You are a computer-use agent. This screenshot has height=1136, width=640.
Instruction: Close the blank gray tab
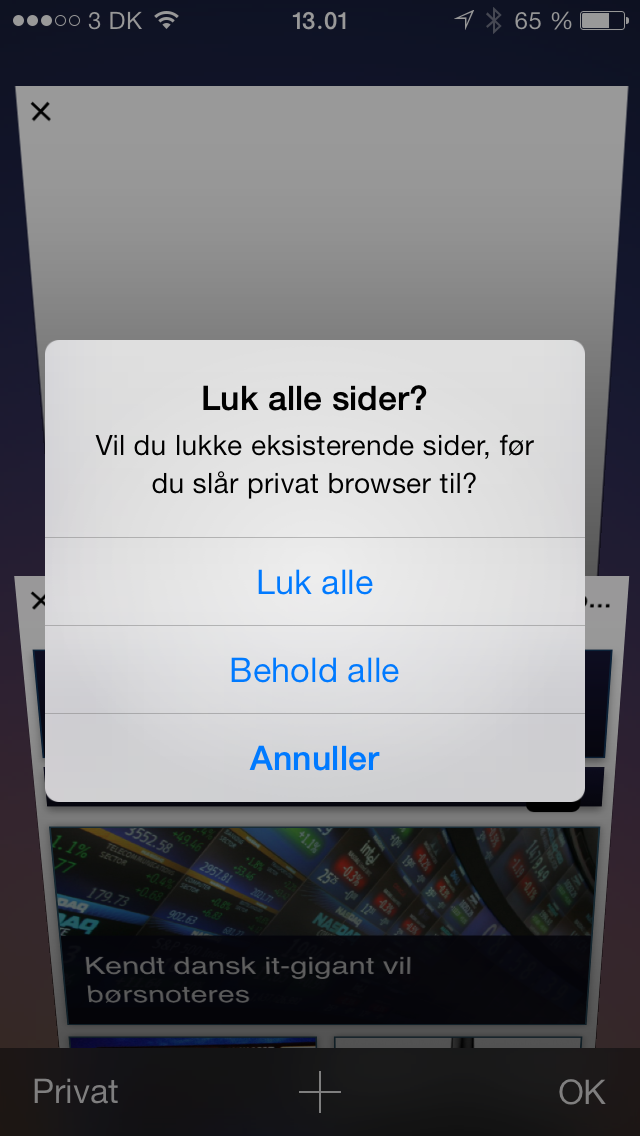(41, 112)
